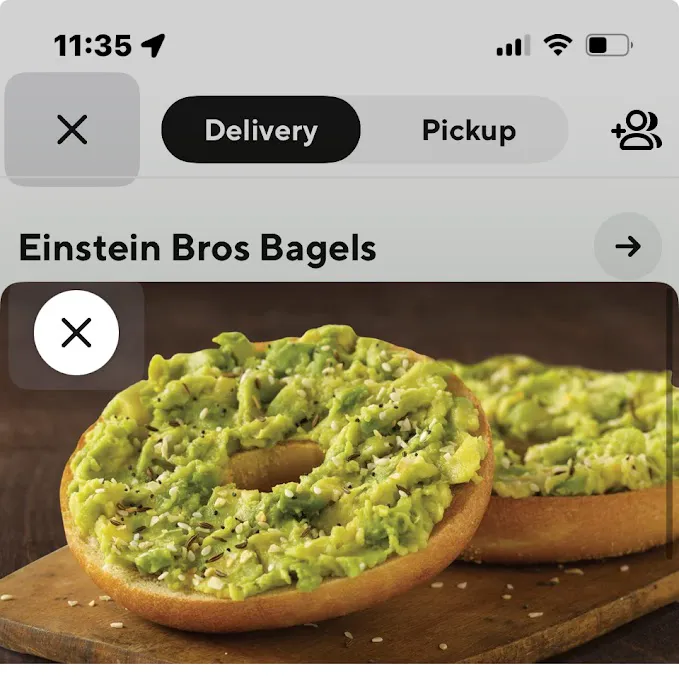This screenshot has height=700, width=679.
Task: Switch to Pickup
Action: click(468, 130)
